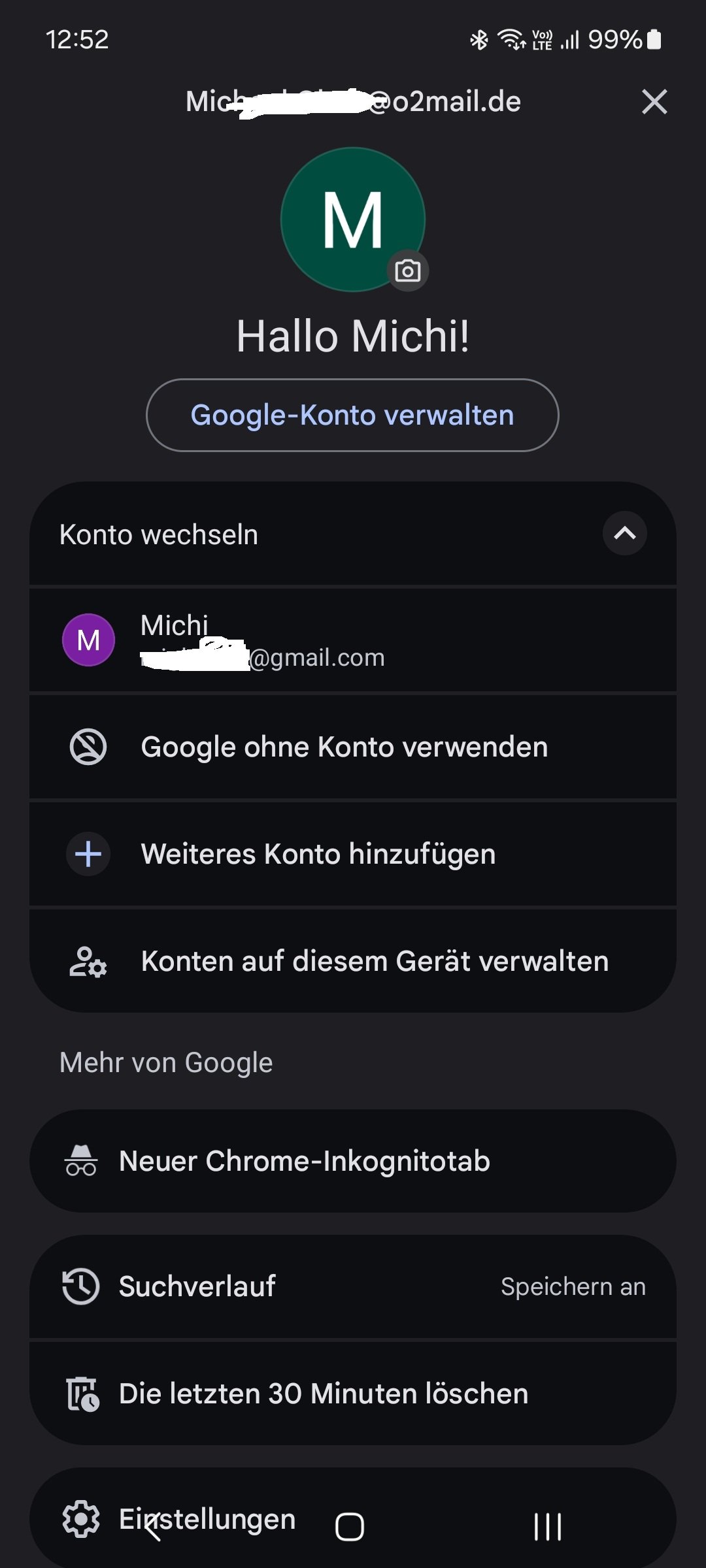706x1568 pixels.
Task: Close the account panel
Action: (654, 102)
